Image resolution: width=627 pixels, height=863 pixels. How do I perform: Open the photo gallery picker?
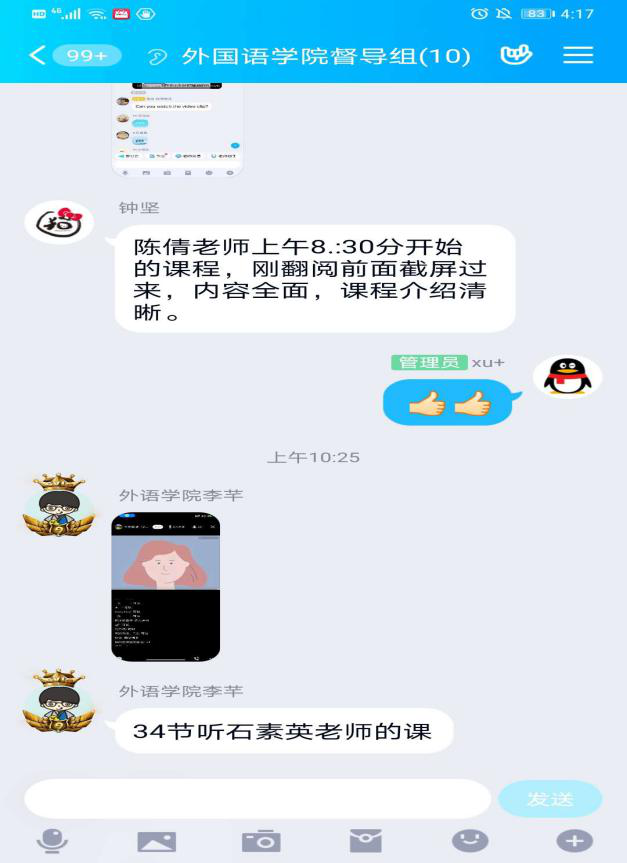(156, 841)
